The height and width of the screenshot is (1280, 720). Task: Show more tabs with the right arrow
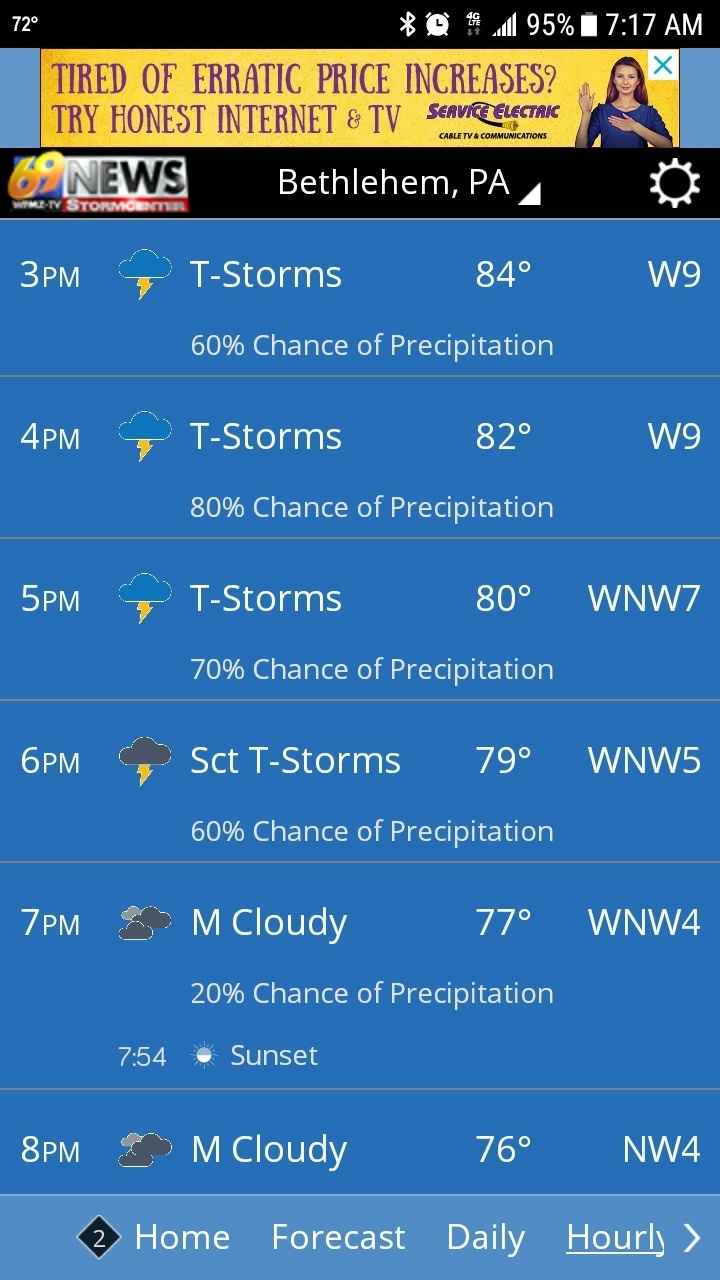692,1238
